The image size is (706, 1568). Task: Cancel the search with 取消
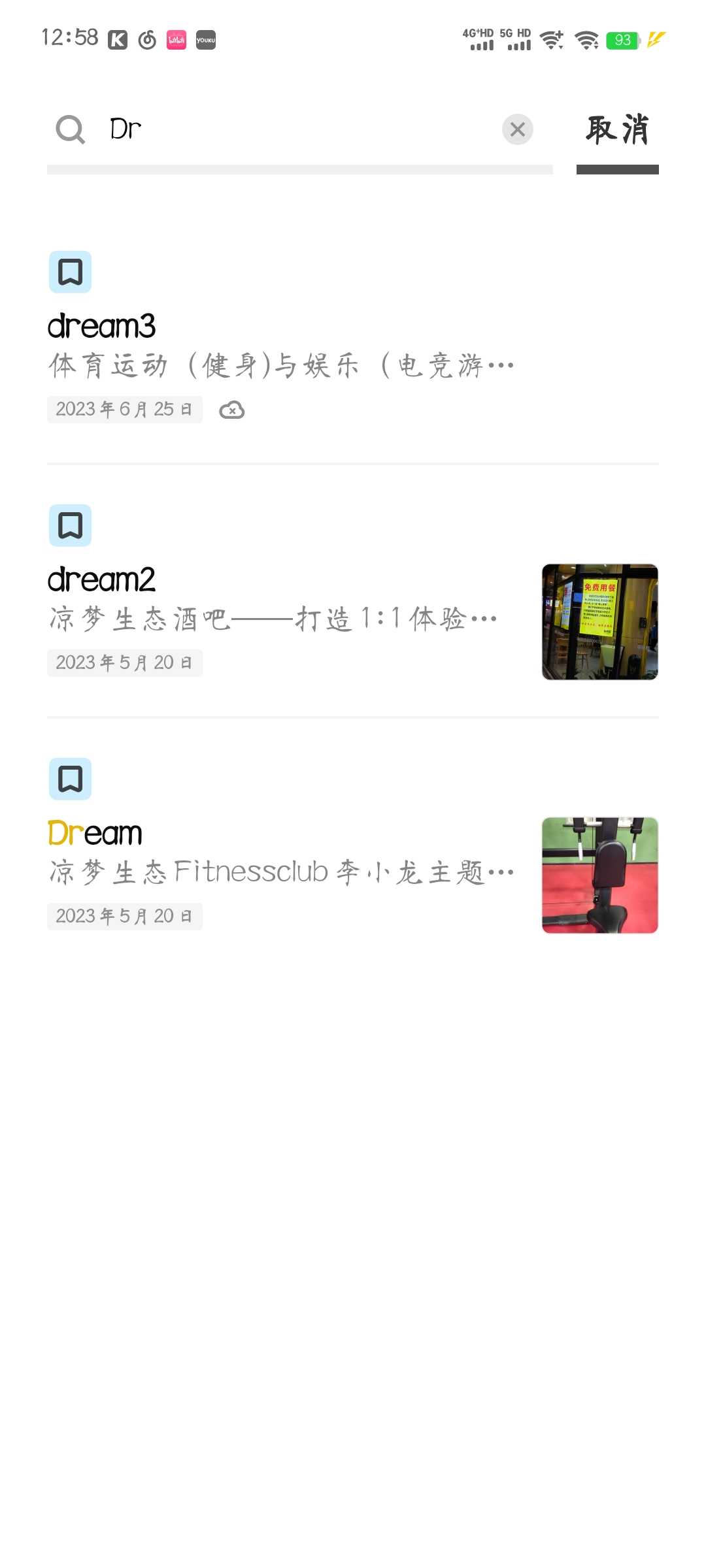coord(617,129)
